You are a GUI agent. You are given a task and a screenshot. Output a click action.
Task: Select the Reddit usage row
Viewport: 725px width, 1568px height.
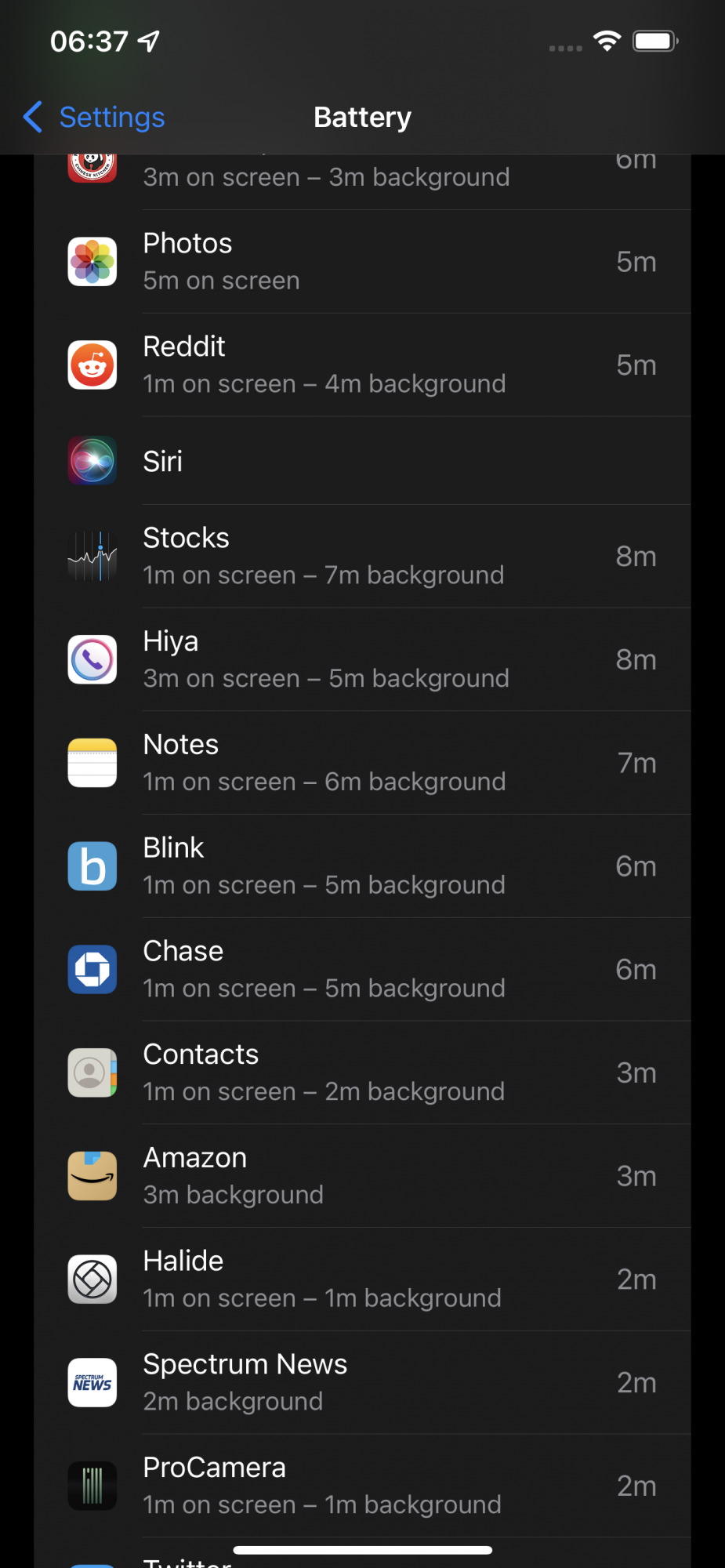click(x=362, y=365)
